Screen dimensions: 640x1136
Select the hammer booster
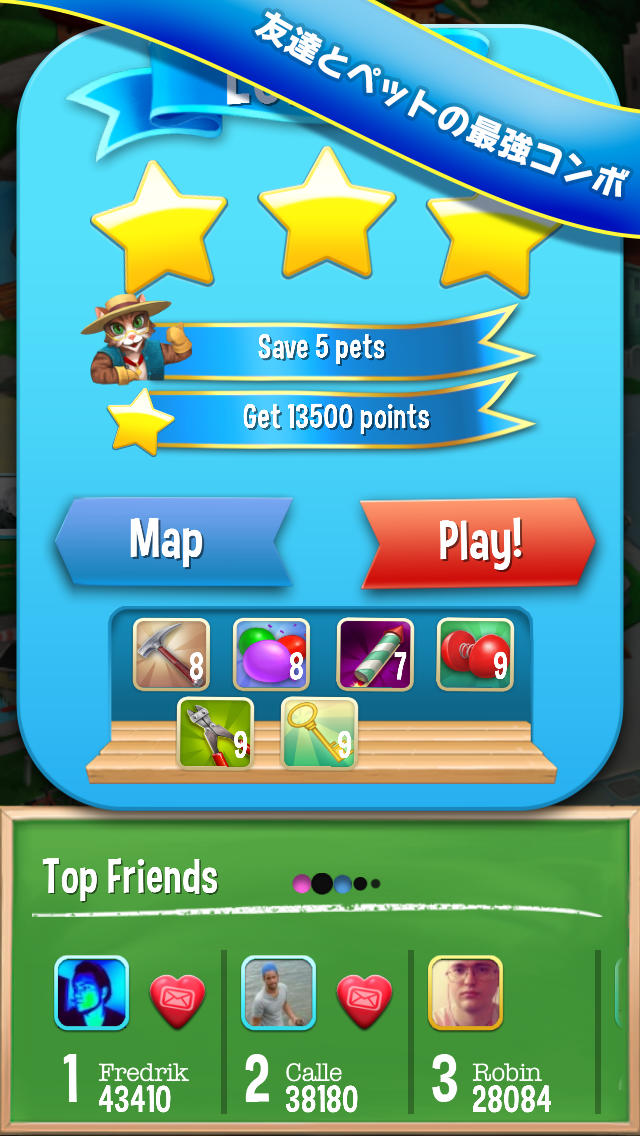coord(171,655)
